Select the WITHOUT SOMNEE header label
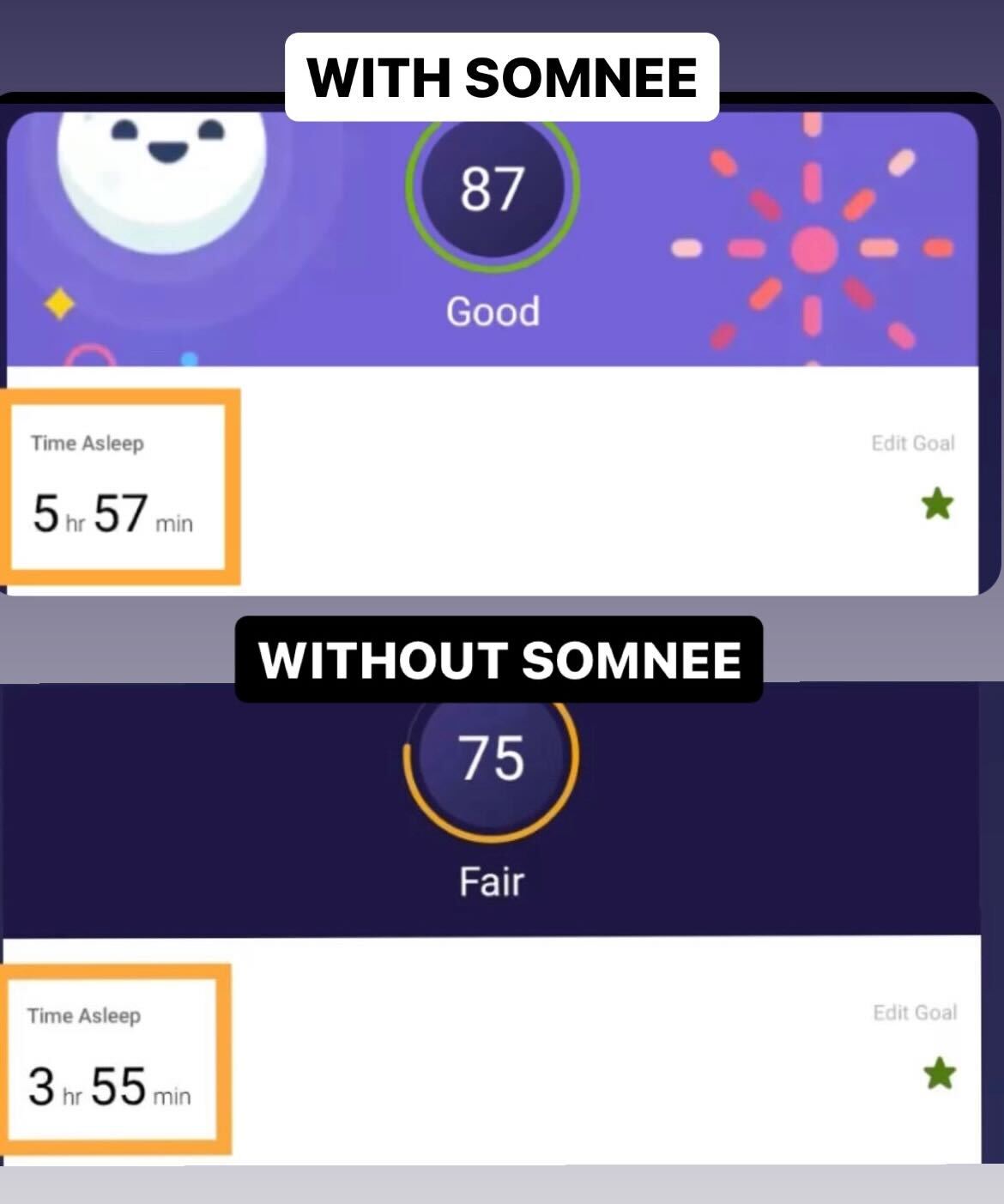 tap(500, 659)
